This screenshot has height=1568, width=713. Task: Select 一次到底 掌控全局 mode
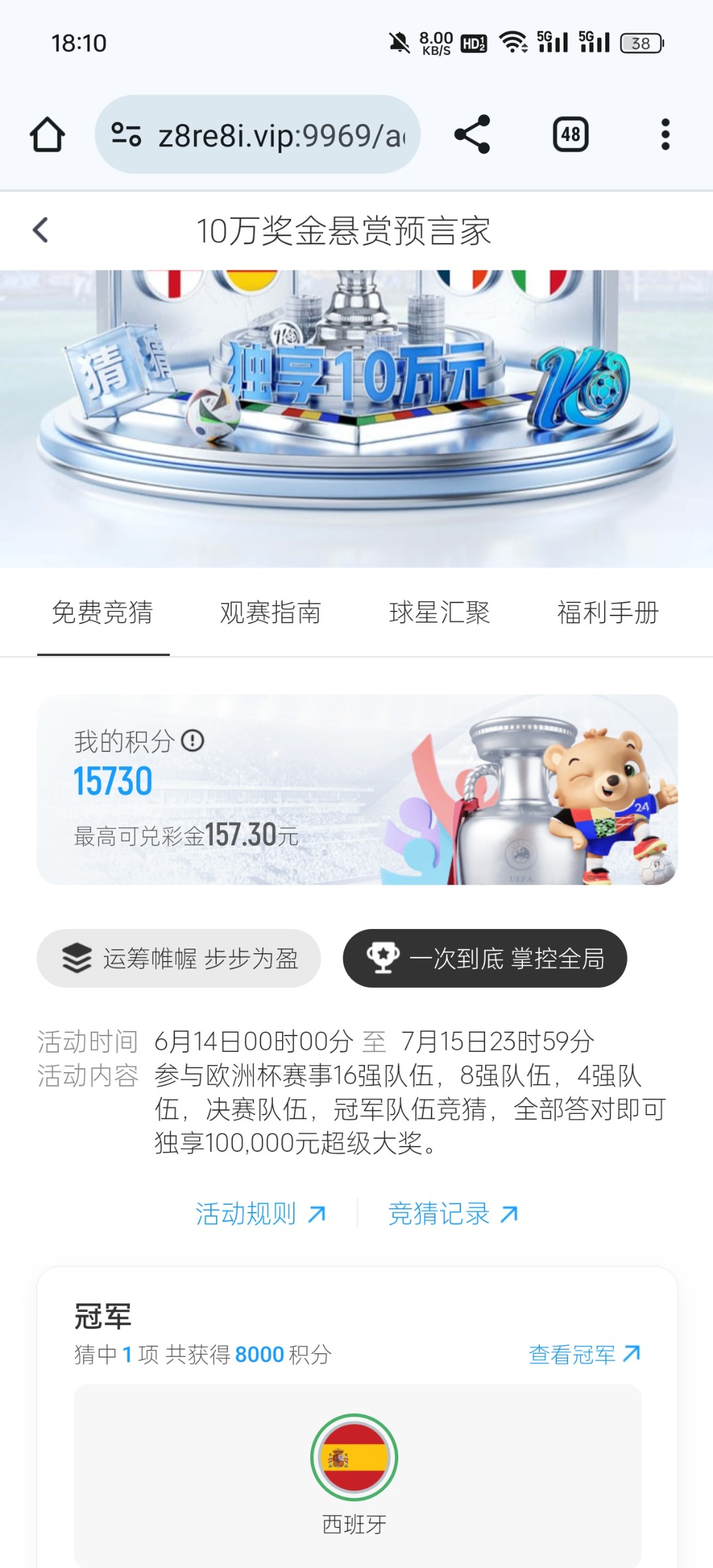click(x=484, y=958)
